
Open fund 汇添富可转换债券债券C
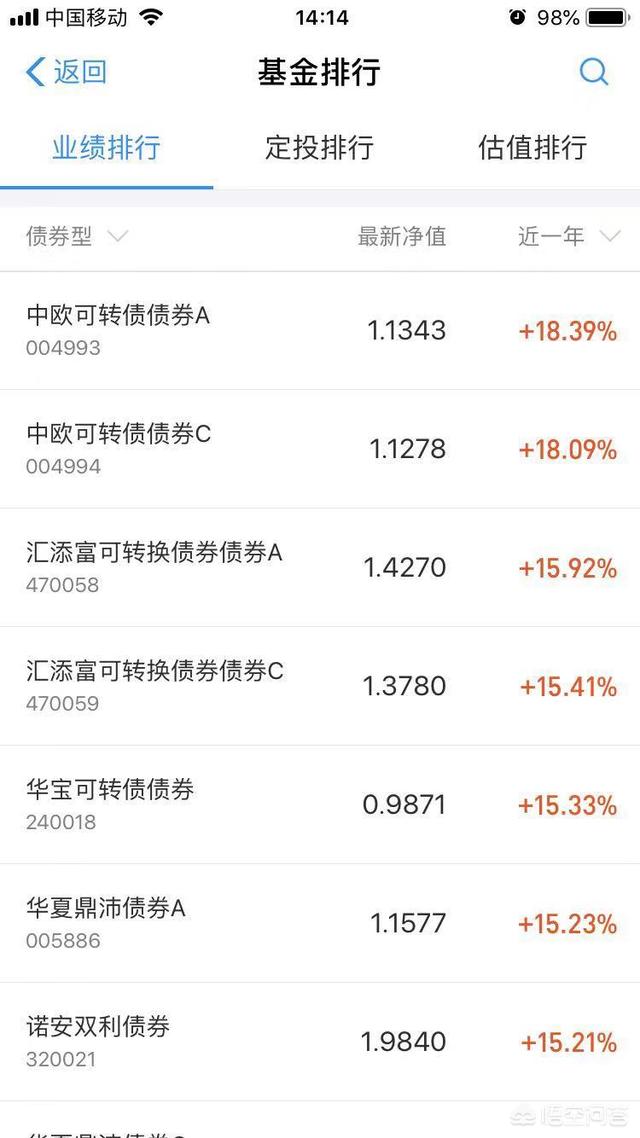tap(320, 686)
